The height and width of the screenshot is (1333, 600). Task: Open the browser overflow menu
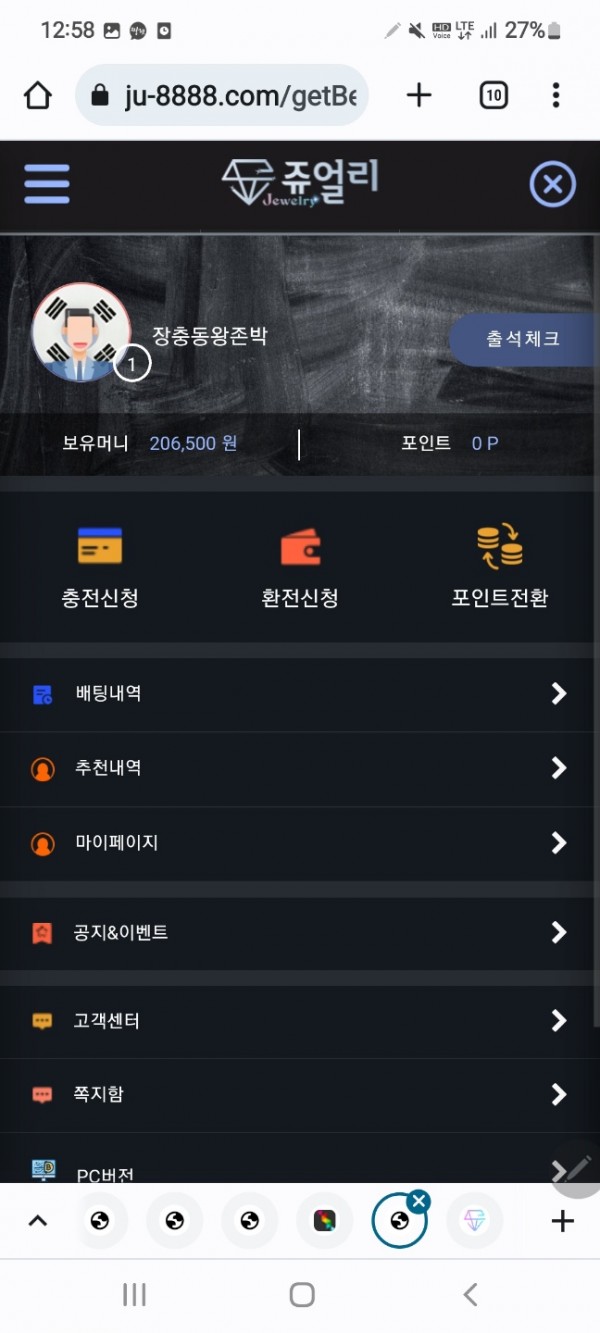[555, 96]
